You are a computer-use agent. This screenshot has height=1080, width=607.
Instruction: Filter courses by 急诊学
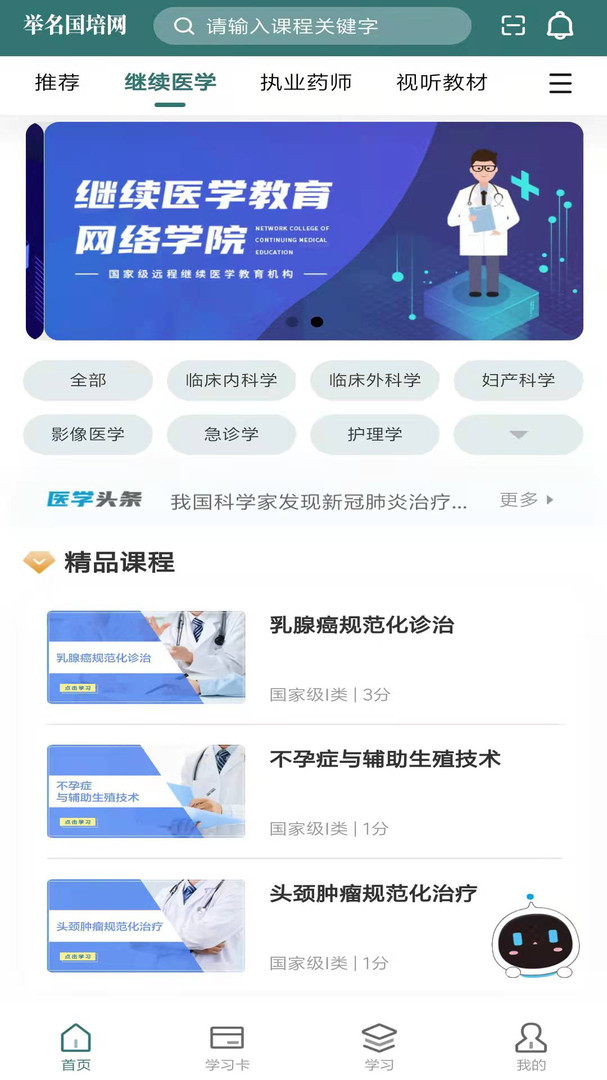pyautogui.click(x=231, y=434)
